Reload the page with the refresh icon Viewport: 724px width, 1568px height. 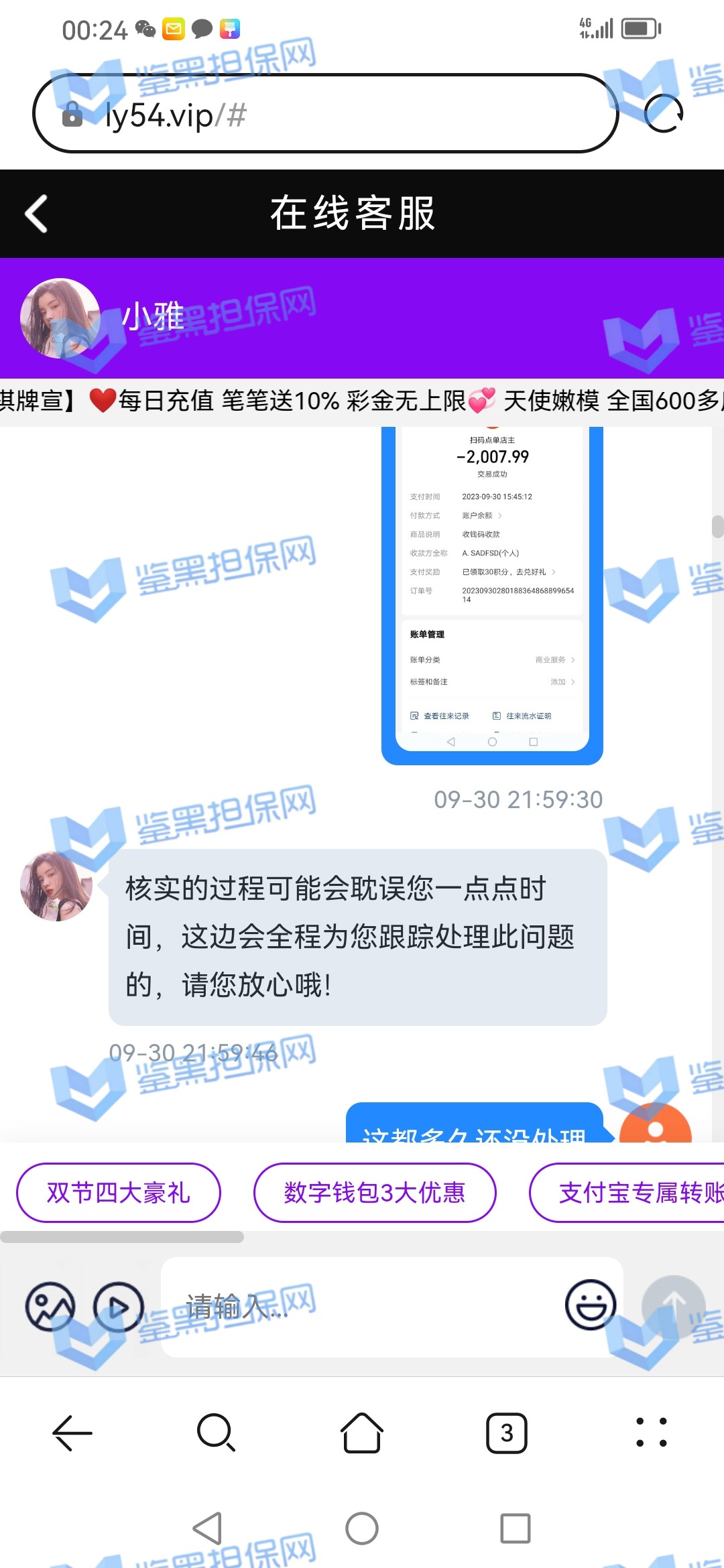coord(663,113)
